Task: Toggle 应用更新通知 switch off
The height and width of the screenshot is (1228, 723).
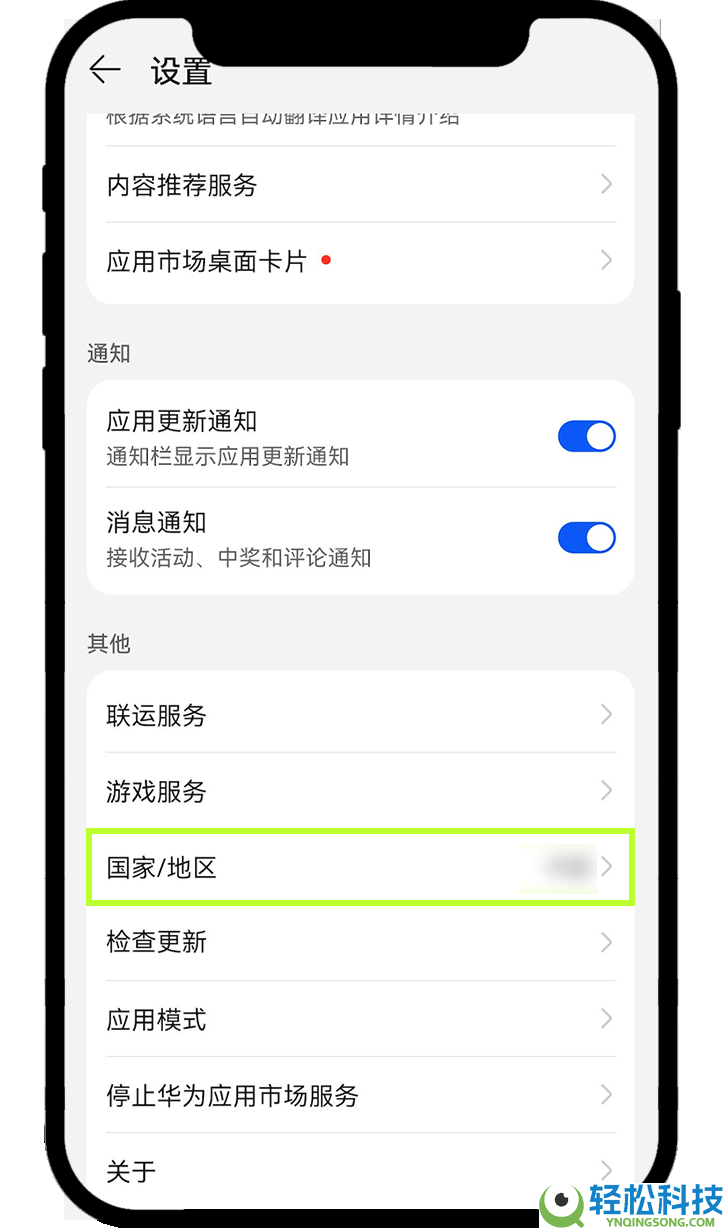Action: [586, 437]
